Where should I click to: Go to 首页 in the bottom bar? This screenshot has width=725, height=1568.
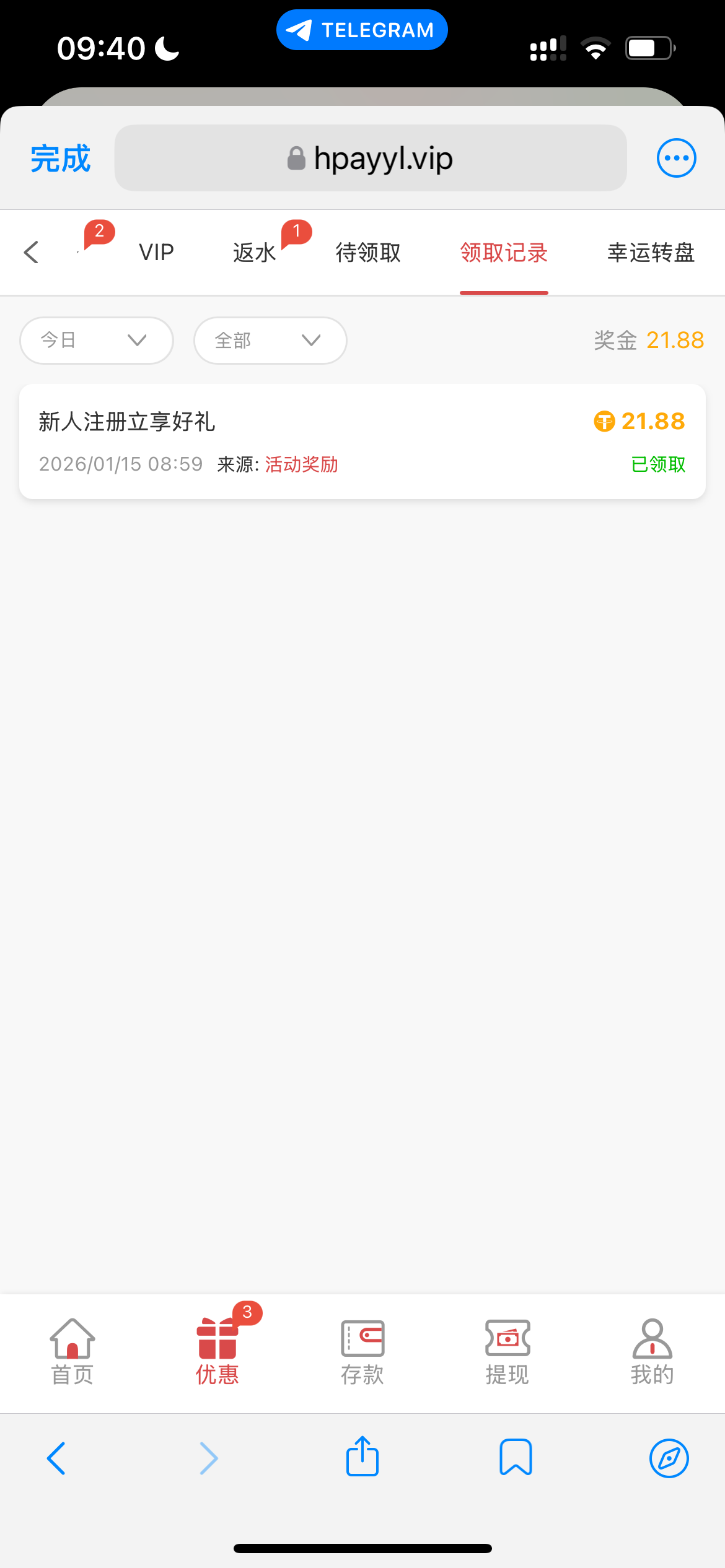pos(72,1352)
